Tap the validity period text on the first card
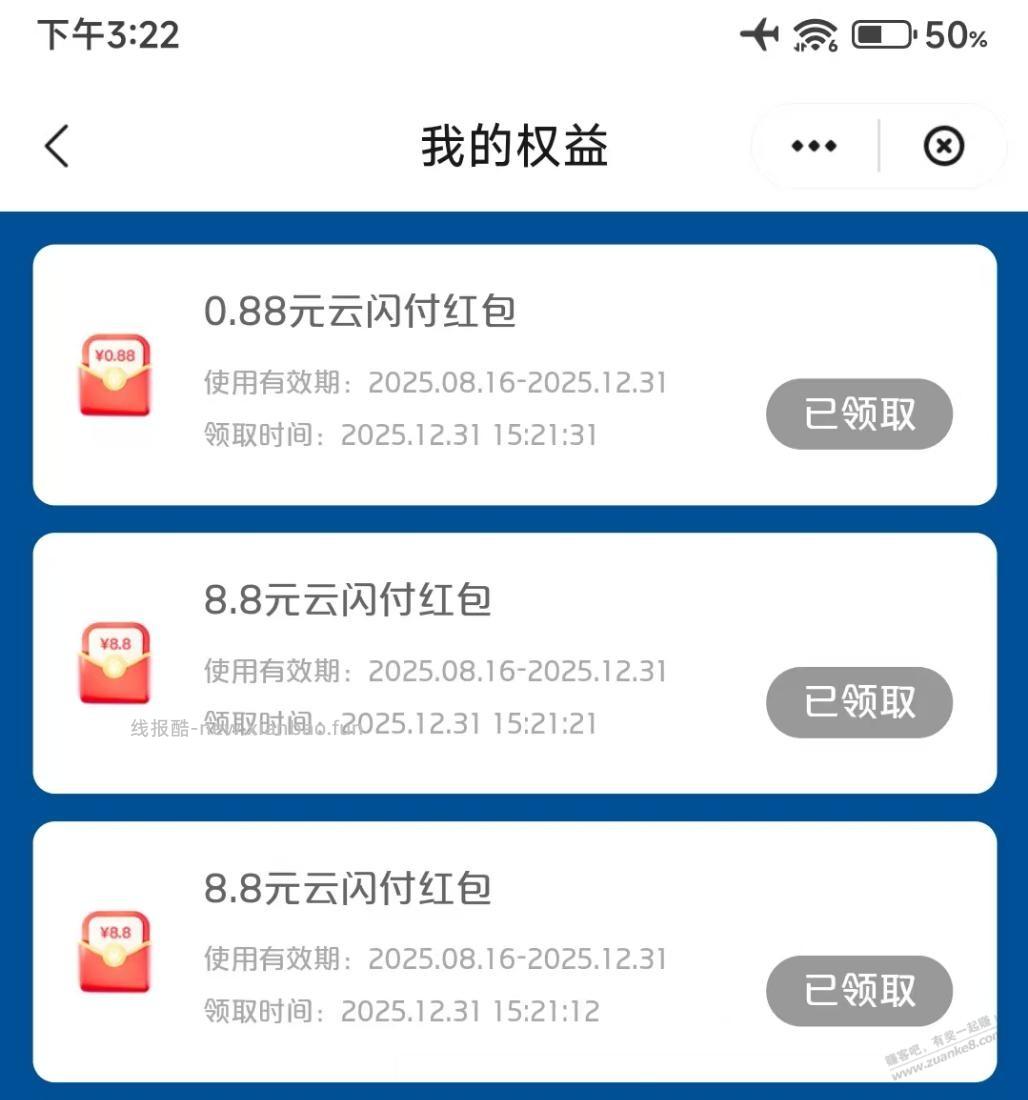The image size is (1028, 1100). click(x=435, y=382)
